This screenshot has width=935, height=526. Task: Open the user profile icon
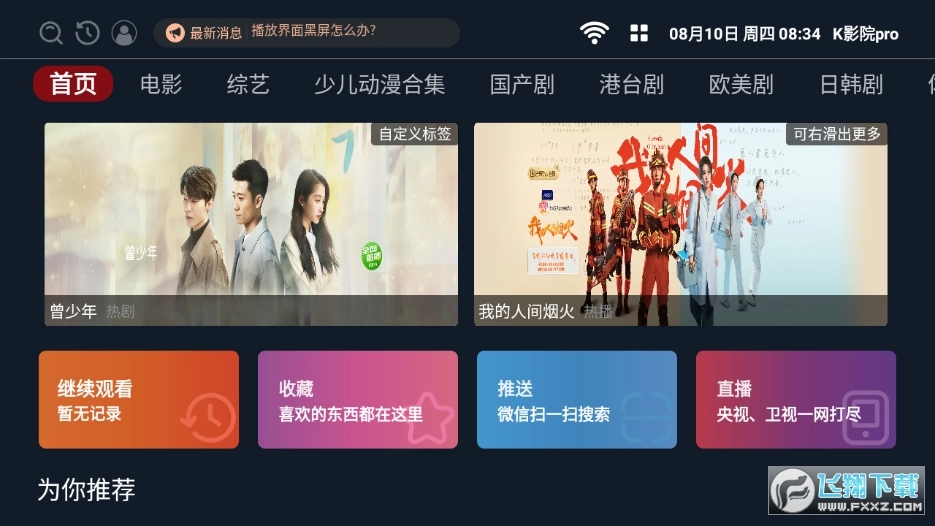point(124,33)
